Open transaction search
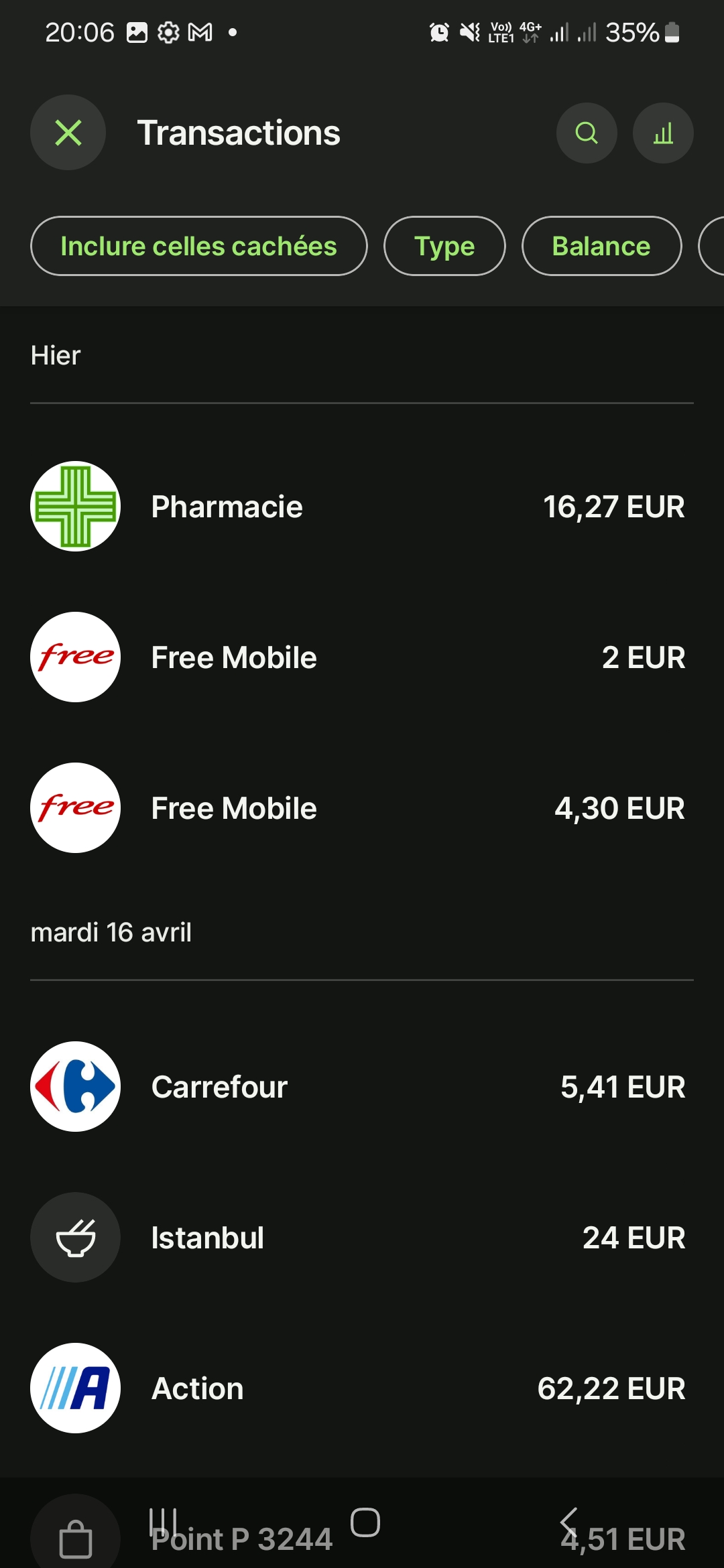Image resolution: width=724 pixels, height=1568 pixels. (587, 133)
